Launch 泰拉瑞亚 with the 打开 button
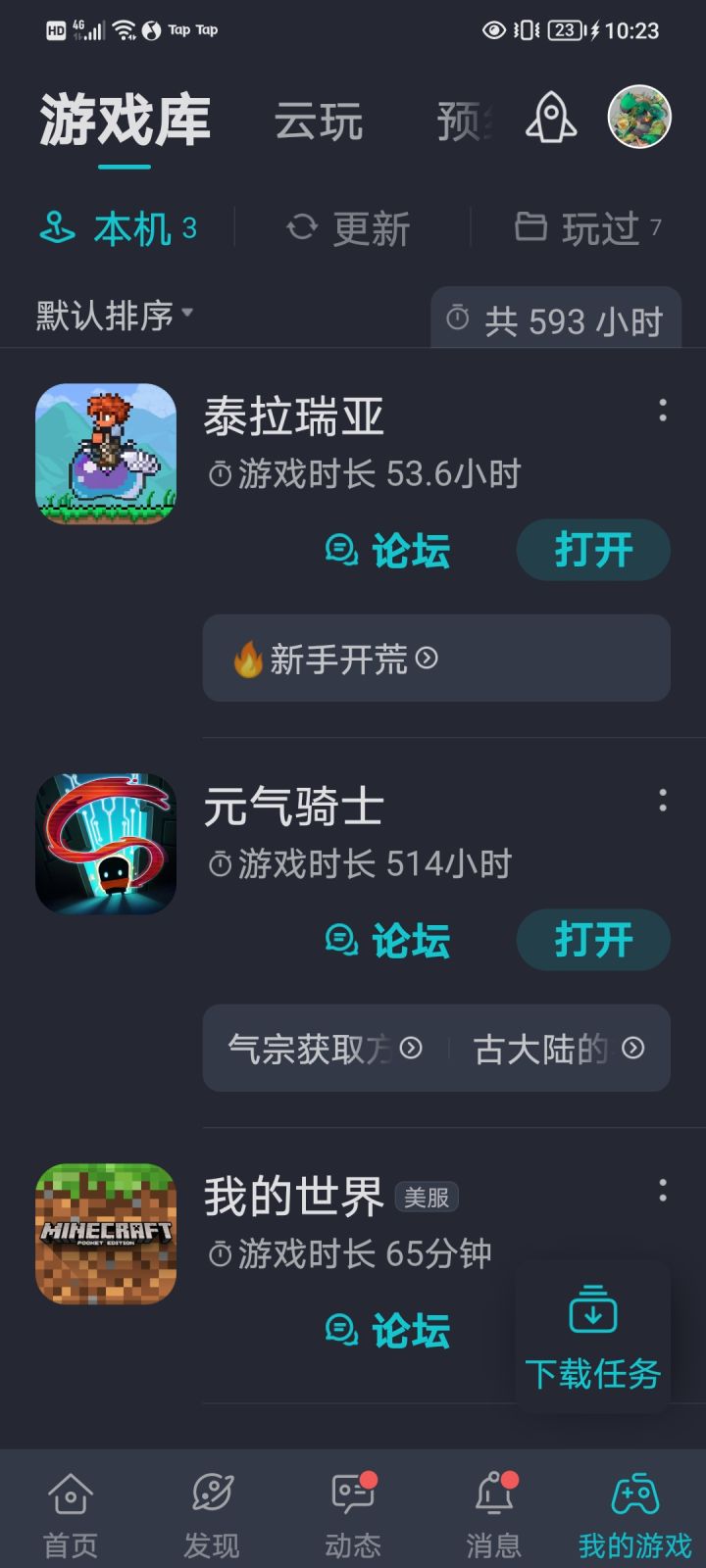Image resolution: width=706 pixels, height=1568 pixels. [593, 550]
